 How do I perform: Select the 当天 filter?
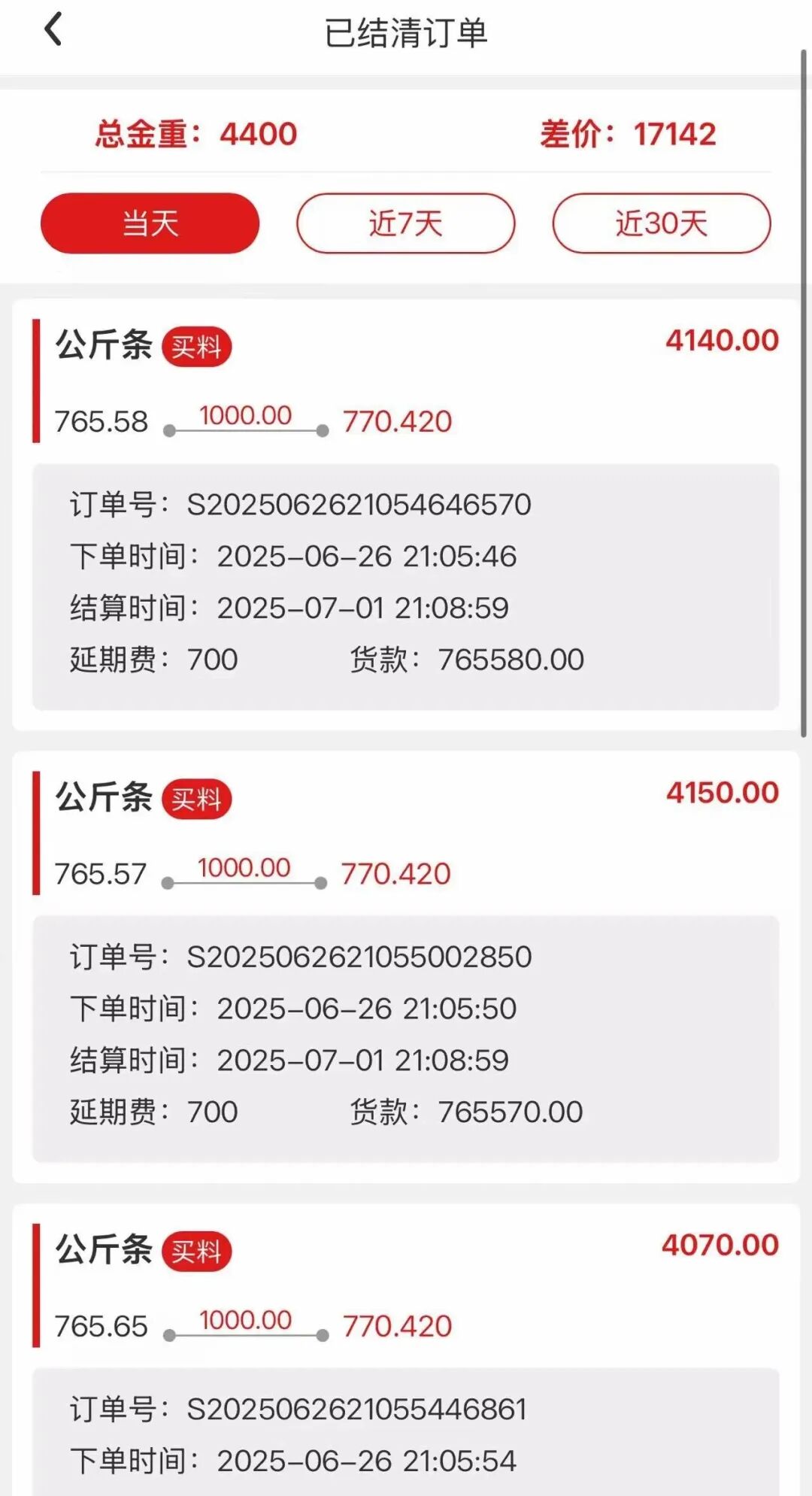150,223
